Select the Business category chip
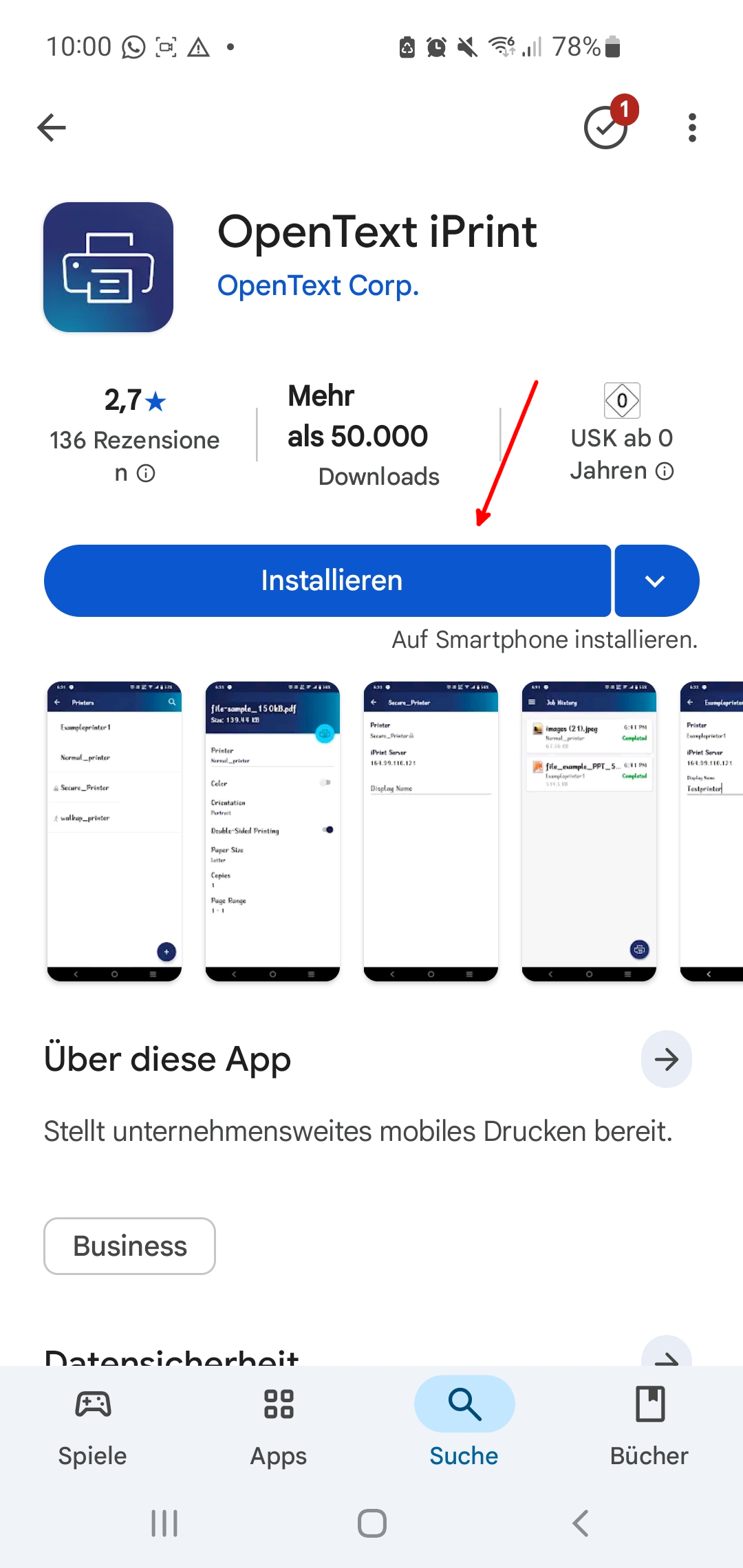This screenshot has height=1568, width=743. [130, 1246]
